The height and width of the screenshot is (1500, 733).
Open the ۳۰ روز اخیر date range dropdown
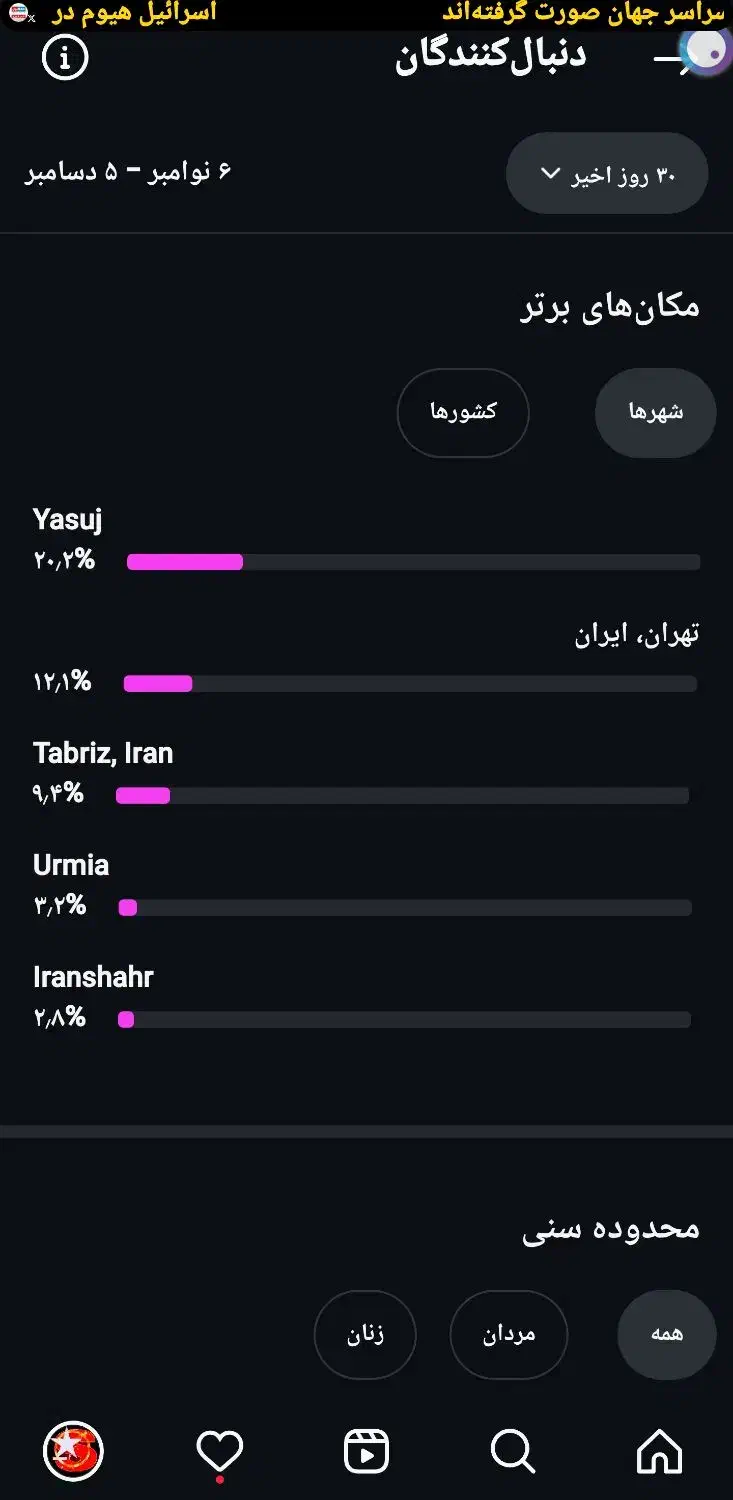point(607,173)
